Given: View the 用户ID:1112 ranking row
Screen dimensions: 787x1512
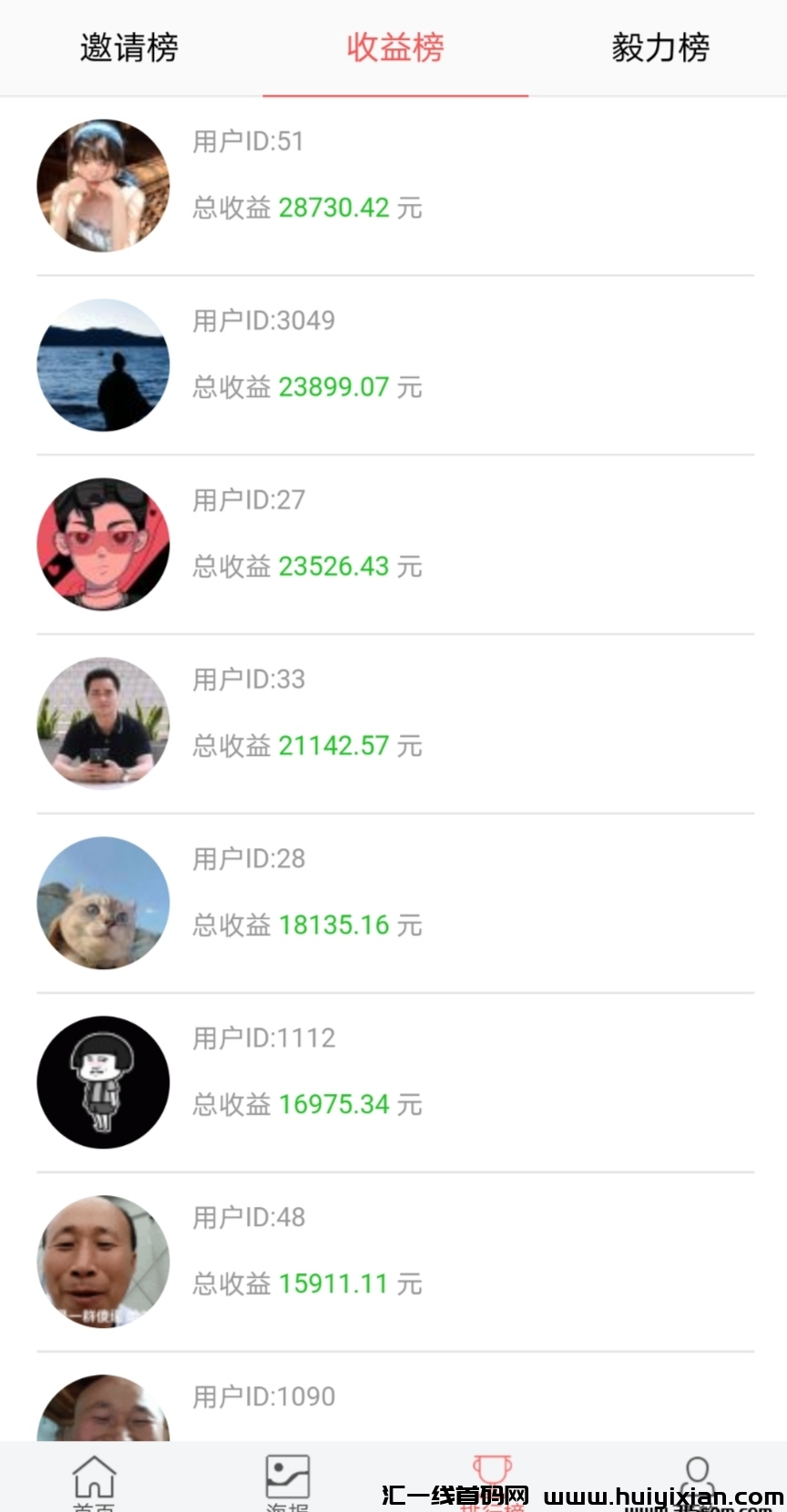Looking at the screenshot, I should pyautogui.click(x=394, y=1082).
